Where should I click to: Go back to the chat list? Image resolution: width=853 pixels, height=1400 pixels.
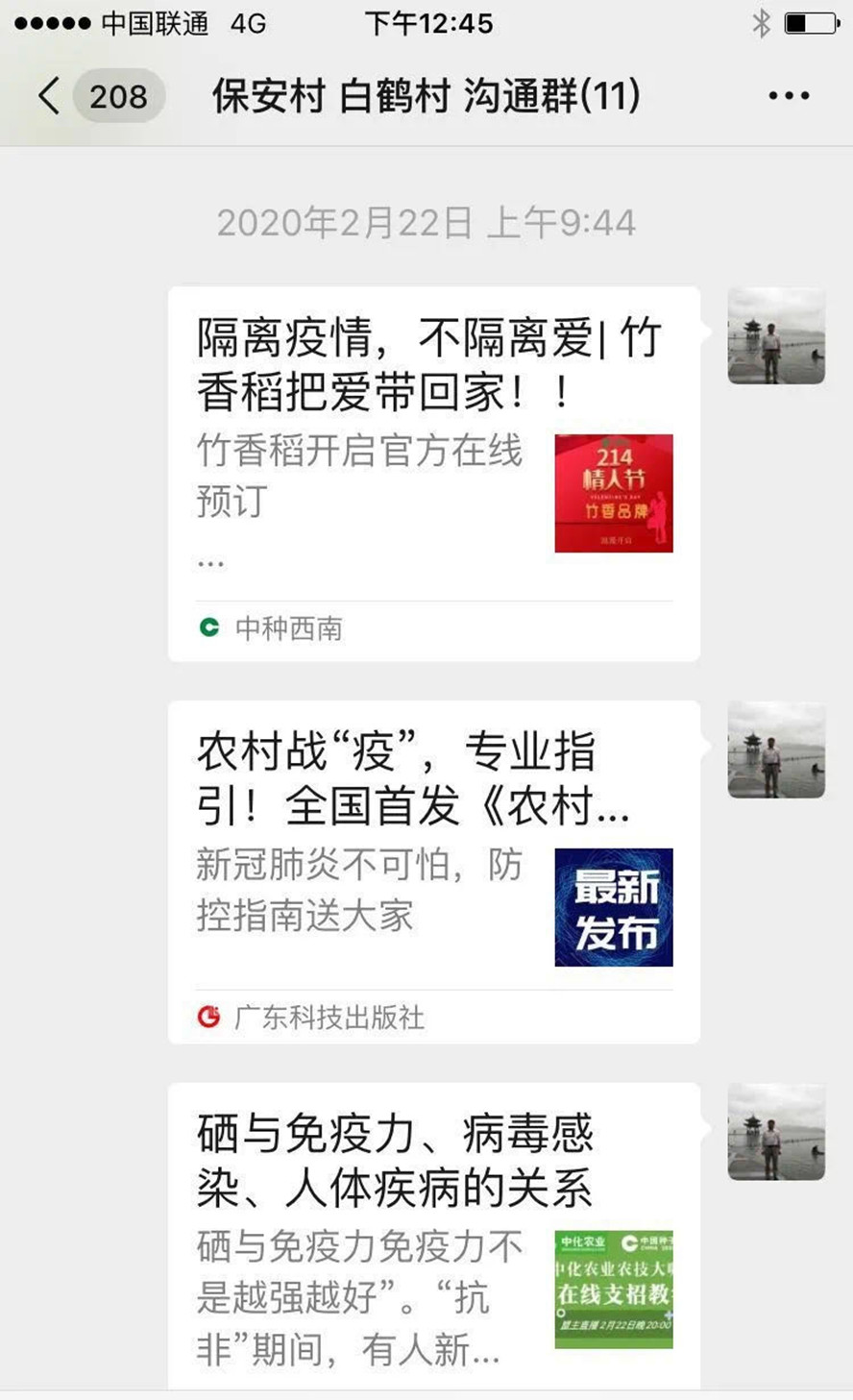tap(50, 96)
